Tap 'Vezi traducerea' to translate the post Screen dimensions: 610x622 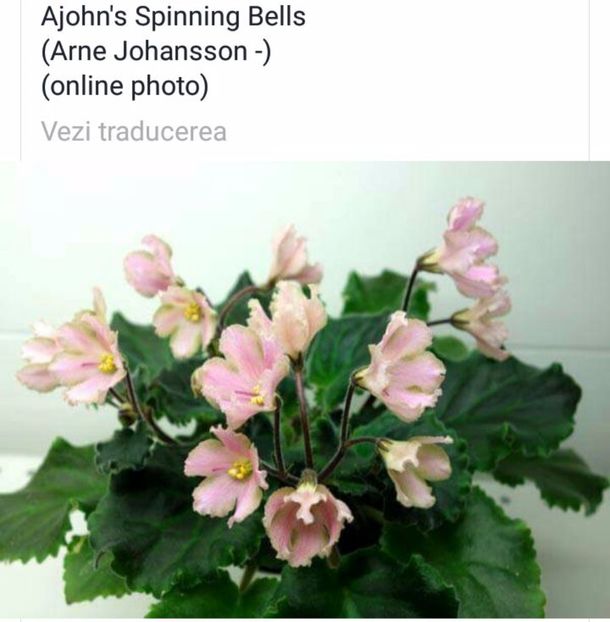coord(133,131)
